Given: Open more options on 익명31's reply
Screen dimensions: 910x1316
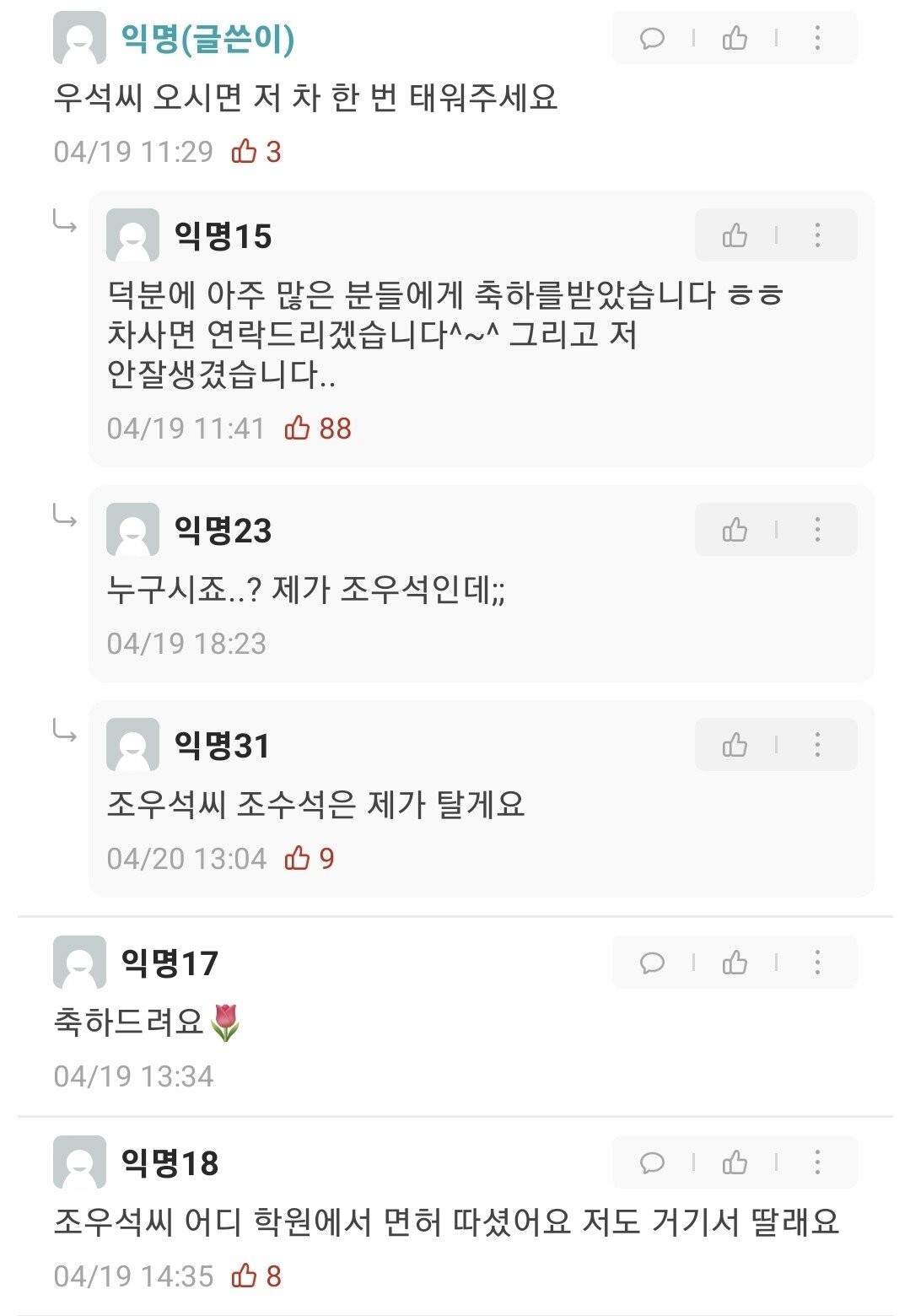Looking at the screenshot, I should point(817,745).
